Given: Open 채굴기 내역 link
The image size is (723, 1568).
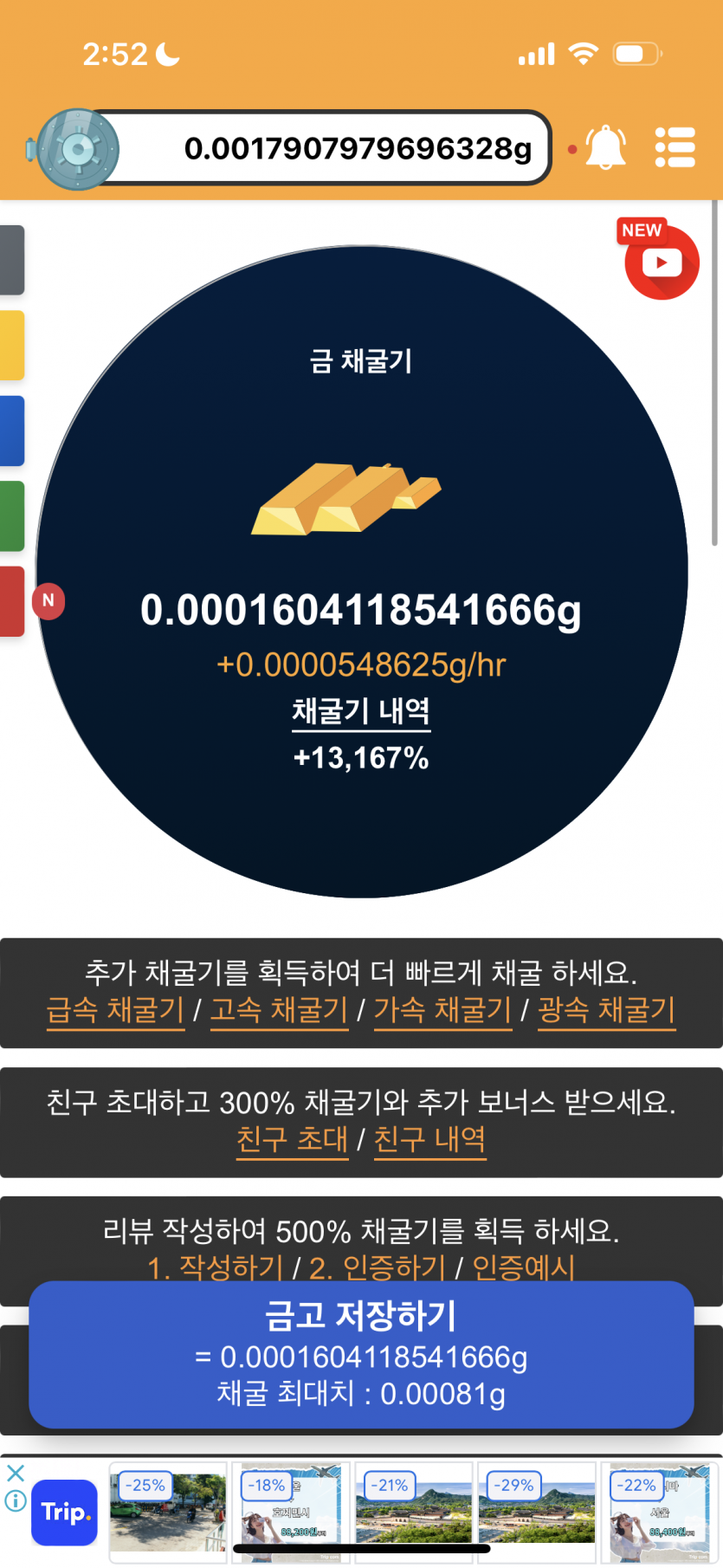Looking at the screenshot, I should click(x=361, y=712).
